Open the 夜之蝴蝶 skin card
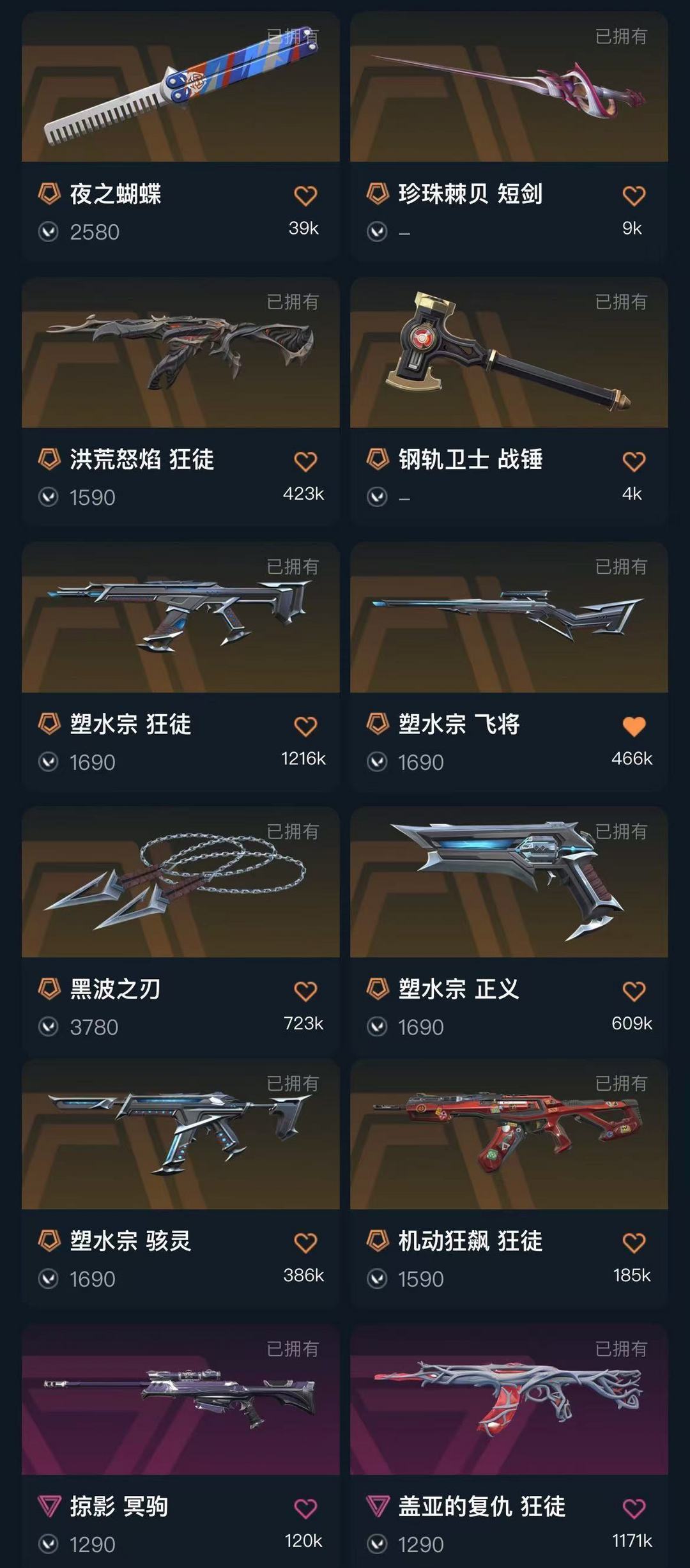690x1568 pixels. pos(180,135)
